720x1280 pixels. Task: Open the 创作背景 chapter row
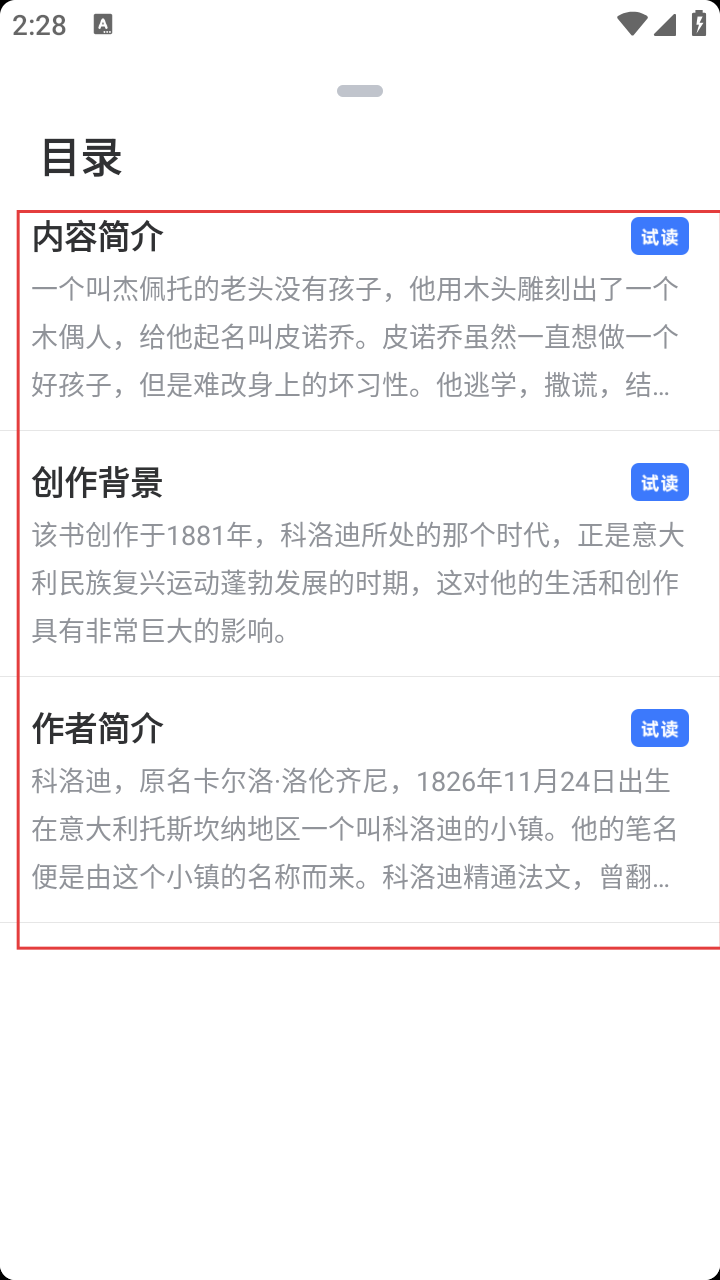[x=360, y=554]
